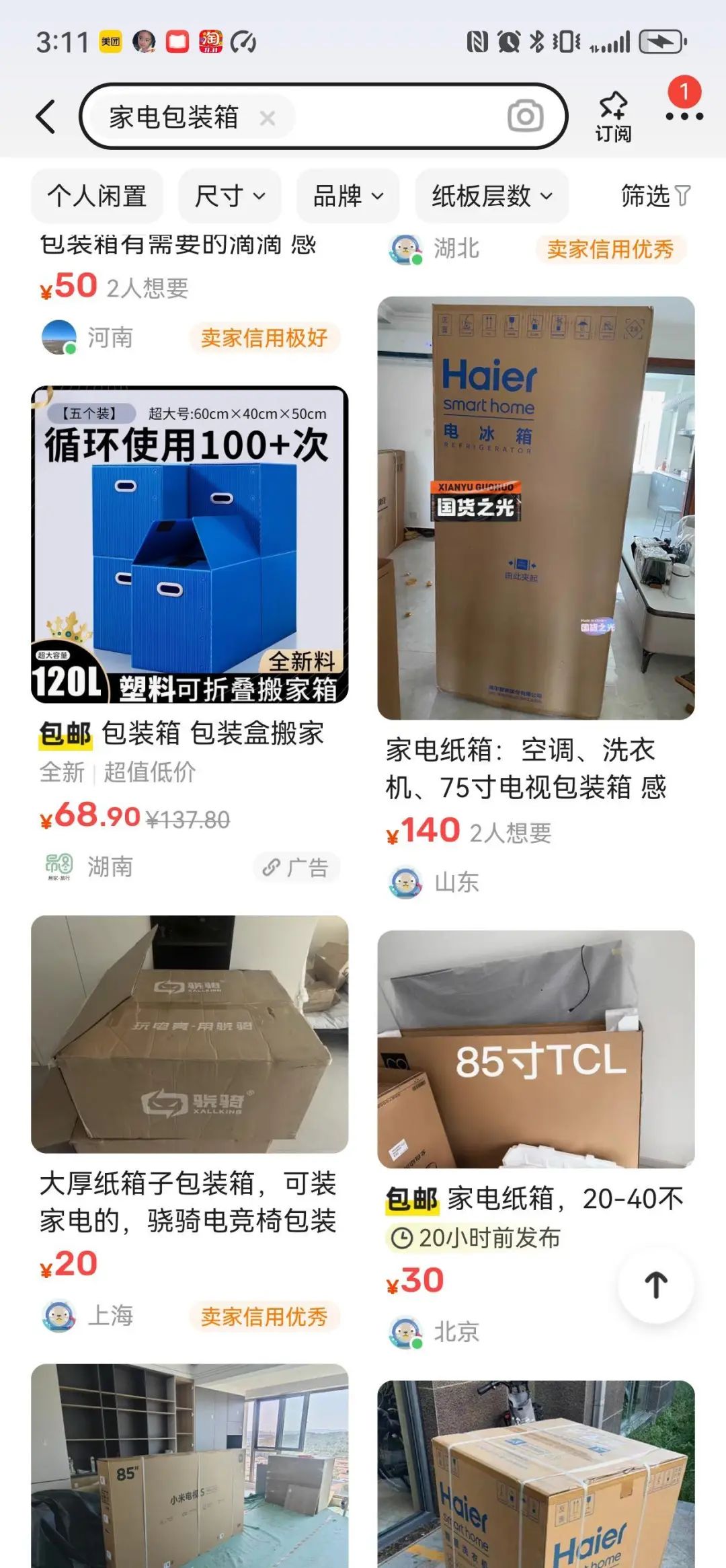Tap the 湖北 seller's penguin avatar
726x1568 pixels.
pyautogui.click(x=403, y=248)
